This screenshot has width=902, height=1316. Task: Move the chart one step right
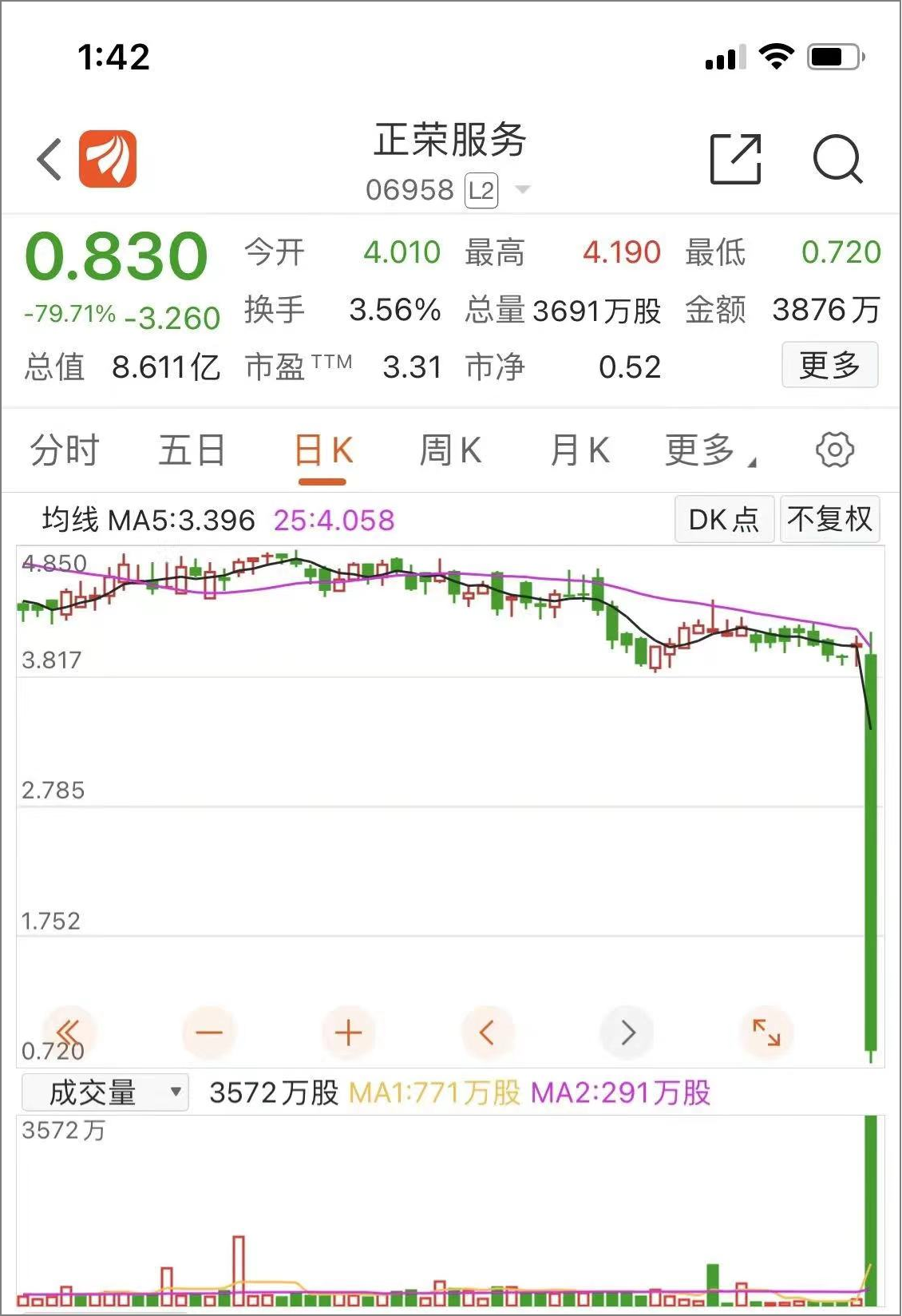click(x=627, y=1033)
